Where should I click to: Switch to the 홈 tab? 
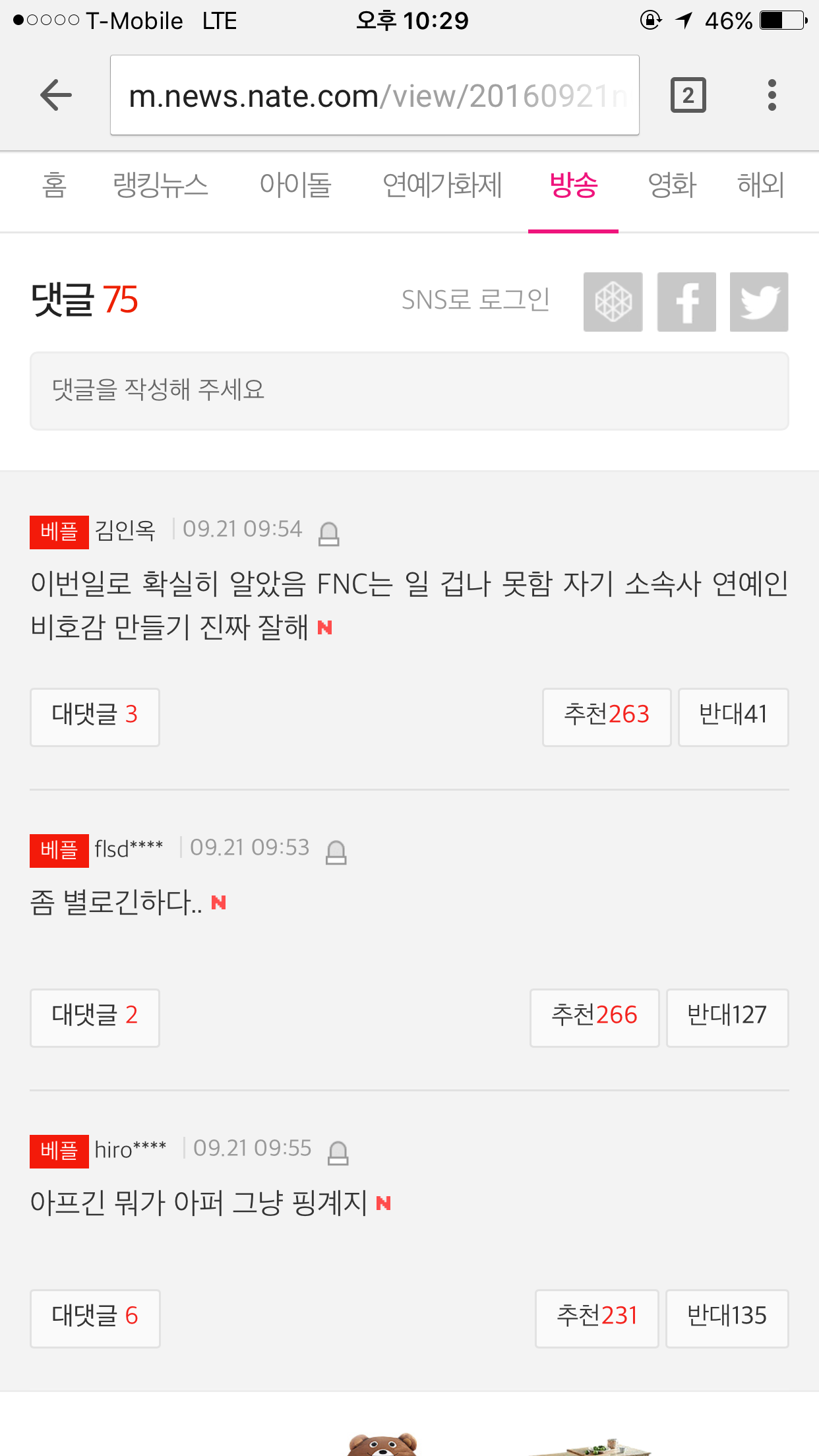pyautogui.click(x=54, y=185)
